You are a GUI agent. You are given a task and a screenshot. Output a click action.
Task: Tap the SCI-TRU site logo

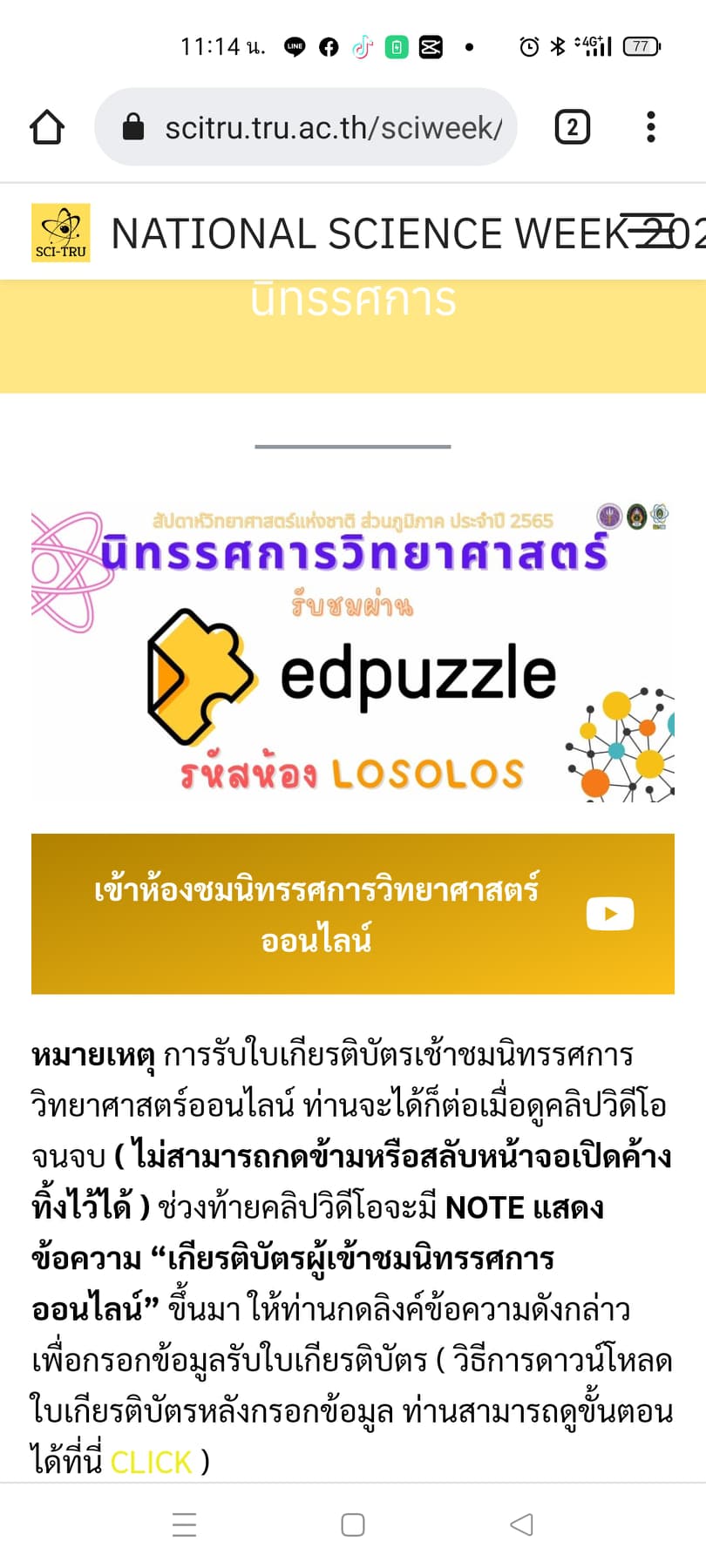point(60,233)
